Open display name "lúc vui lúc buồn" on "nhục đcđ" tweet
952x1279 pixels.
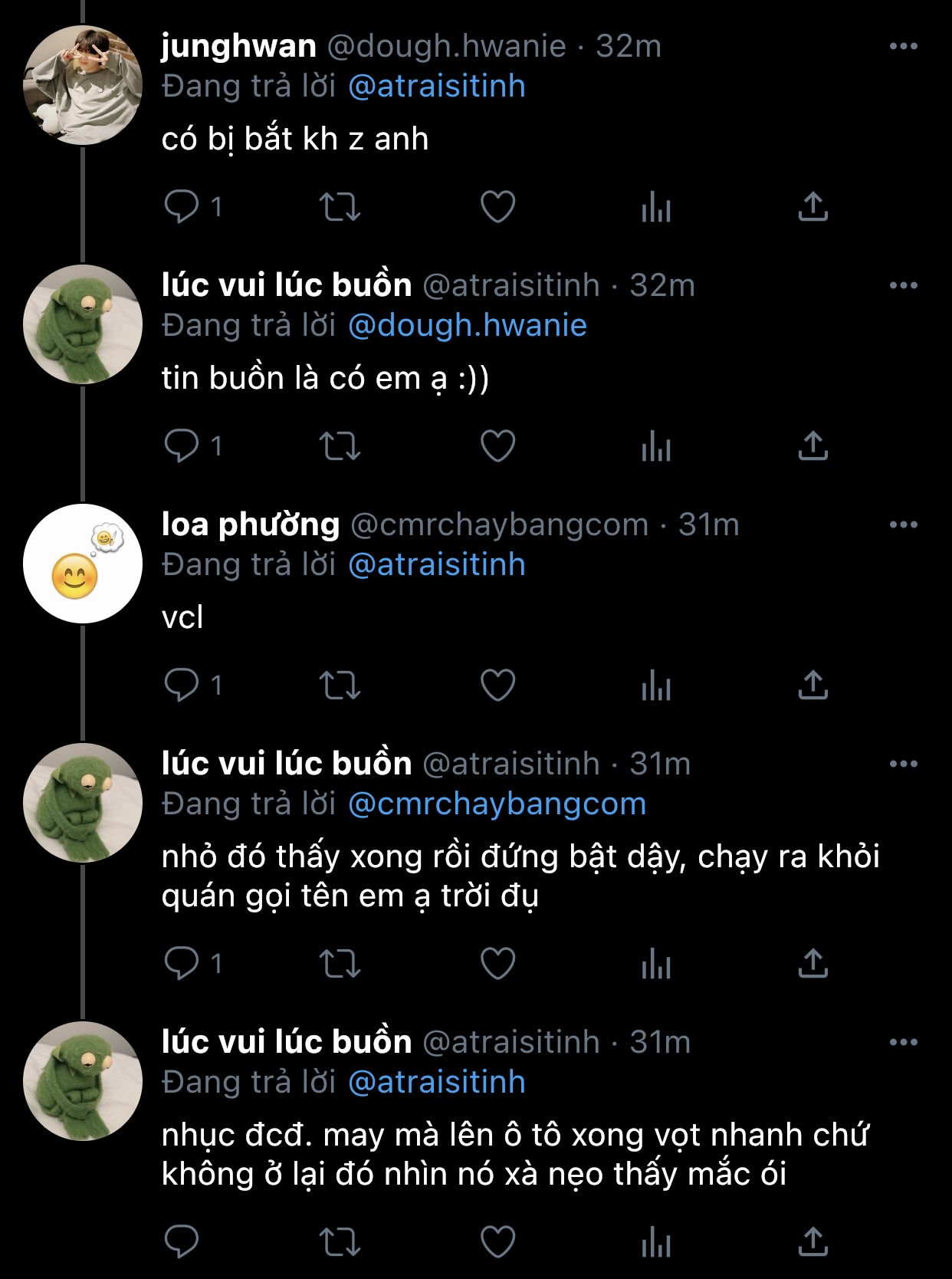(287, 1042)
